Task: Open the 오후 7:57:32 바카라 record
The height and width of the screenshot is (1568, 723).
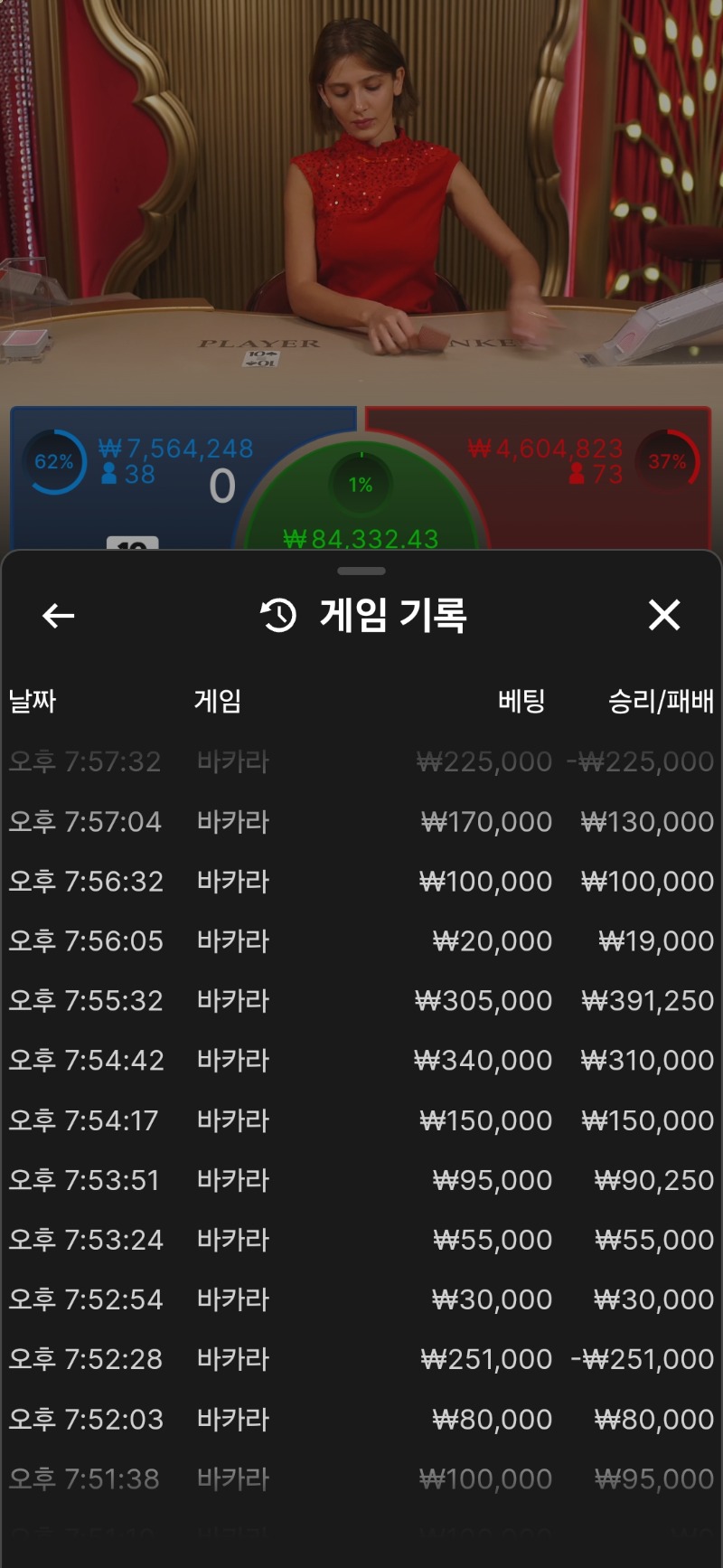Action: [361, 761]
